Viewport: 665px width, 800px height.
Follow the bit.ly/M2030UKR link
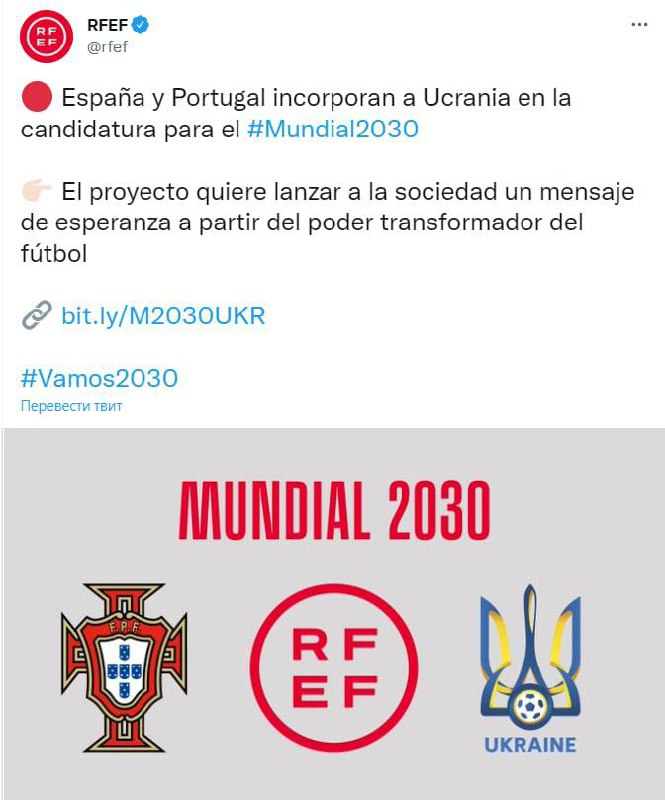click(x=163, y=316)
